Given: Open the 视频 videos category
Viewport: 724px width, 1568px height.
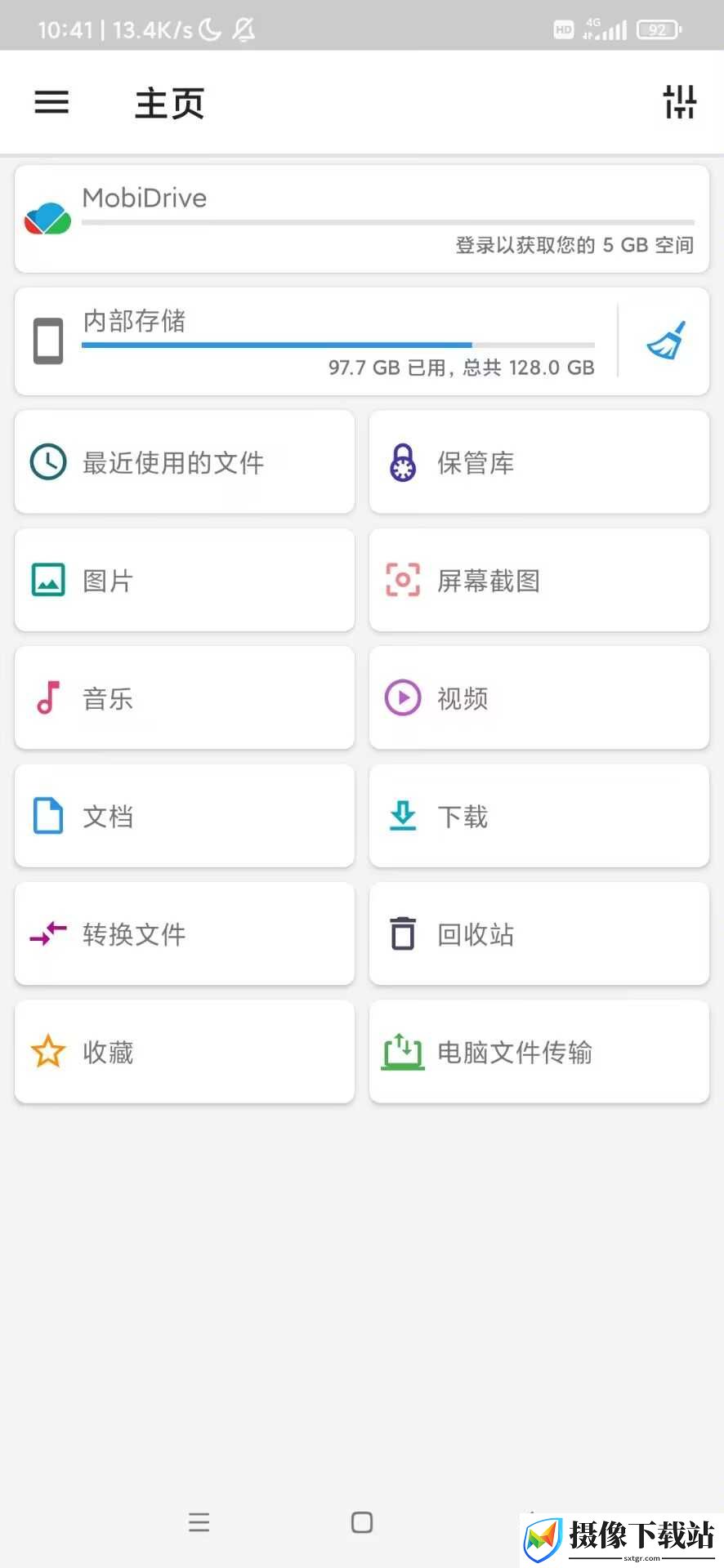Looking at the screenshot, I should pos(539,698).
